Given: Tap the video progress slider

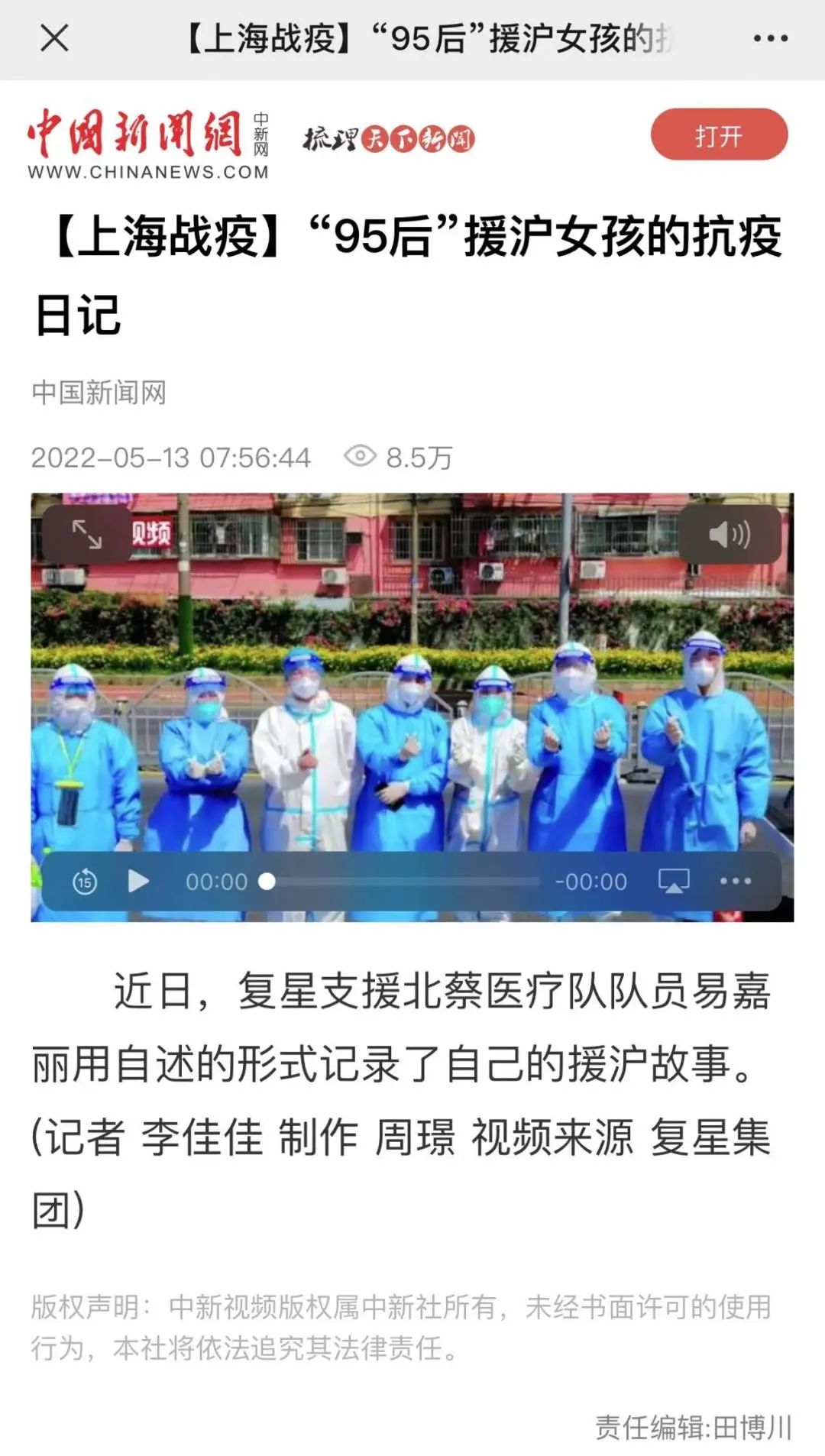Looking at the screenshot, I should pyautogui.click(x=403, y=882).
